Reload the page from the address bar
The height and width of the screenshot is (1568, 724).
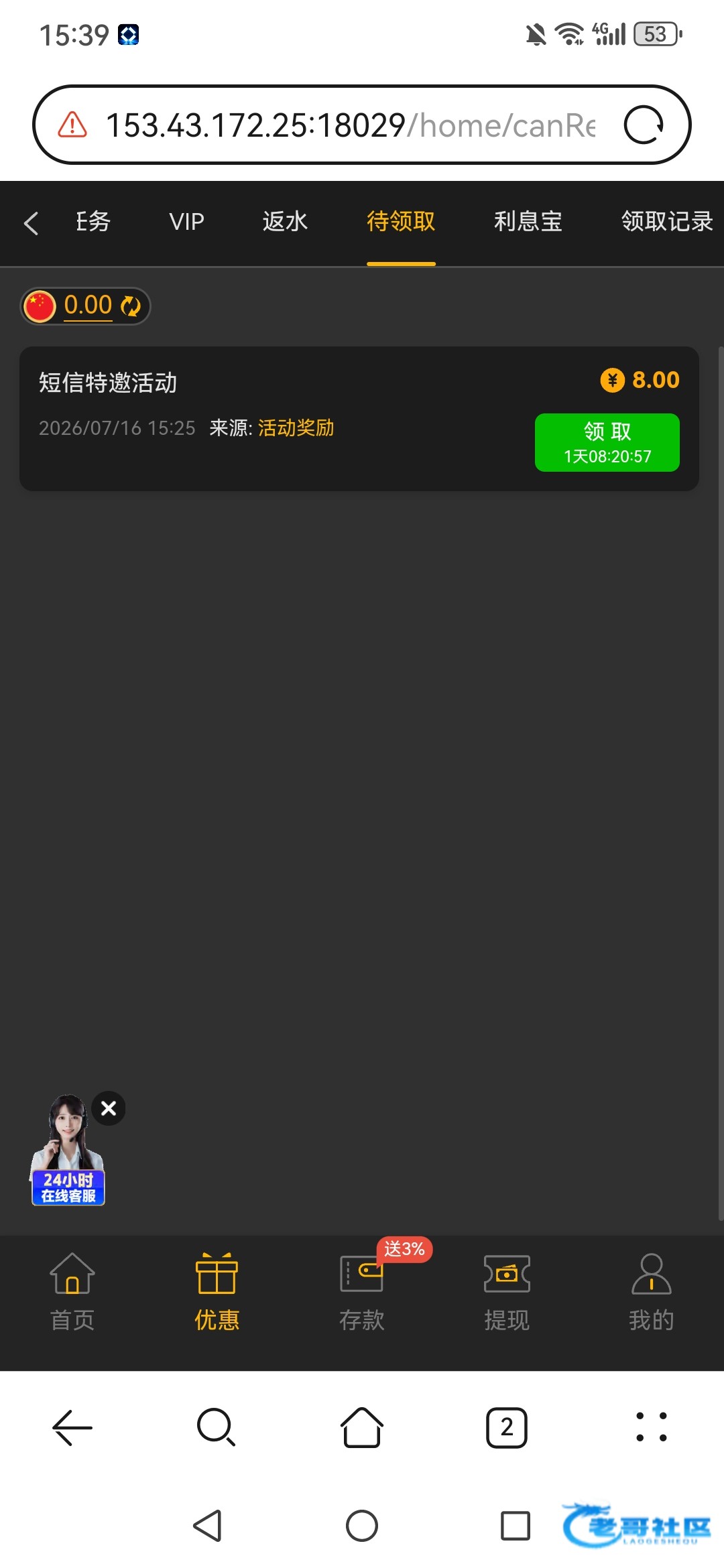click(644, 125)
